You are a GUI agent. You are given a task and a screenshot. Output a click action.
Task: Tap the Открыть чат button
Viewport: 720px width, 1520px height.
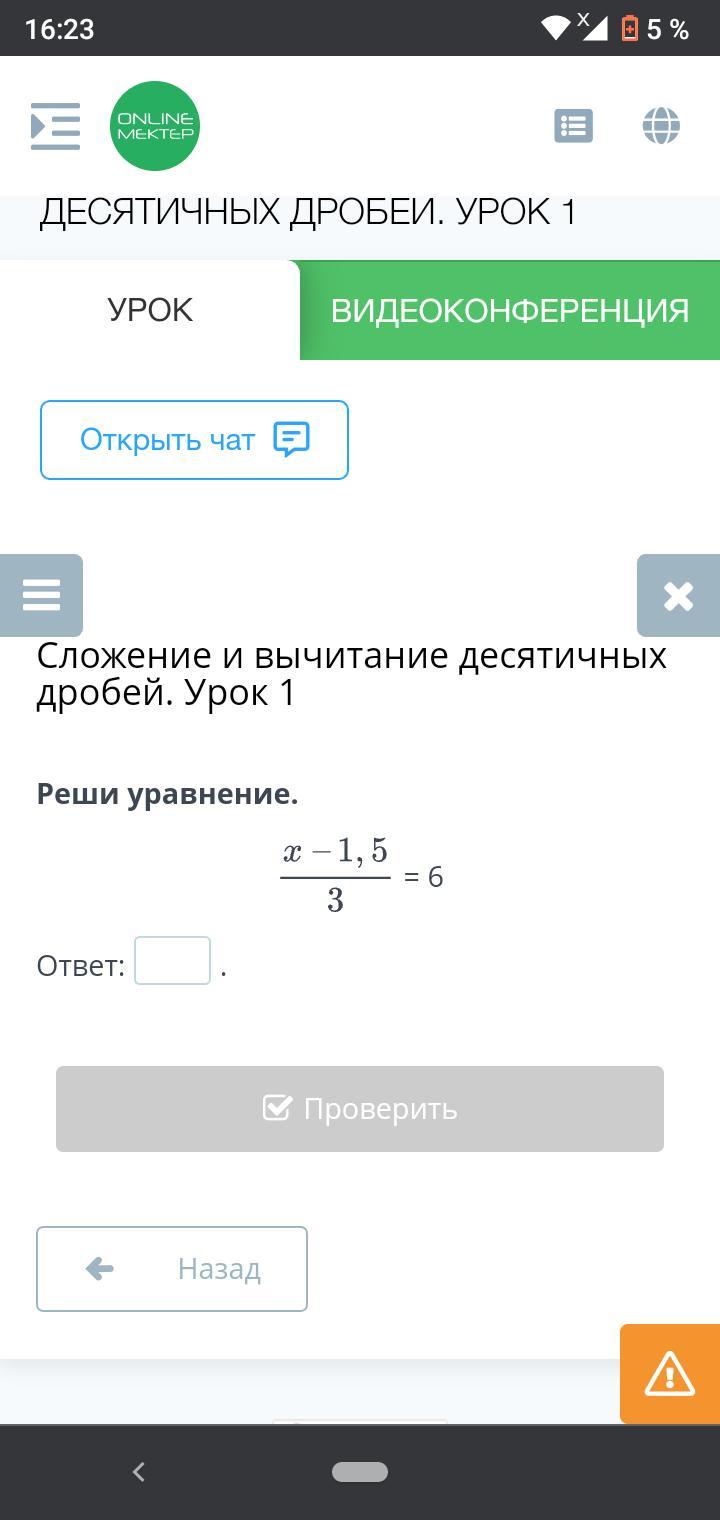[194, 440]
